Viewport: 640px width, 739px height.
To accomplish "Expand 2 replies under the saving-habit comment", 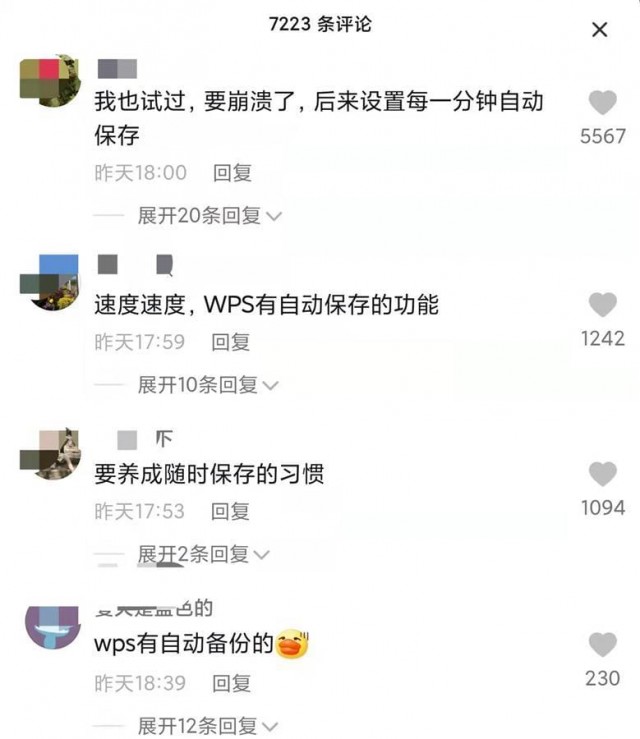I will pyautogui.click(x=204, y=554).
